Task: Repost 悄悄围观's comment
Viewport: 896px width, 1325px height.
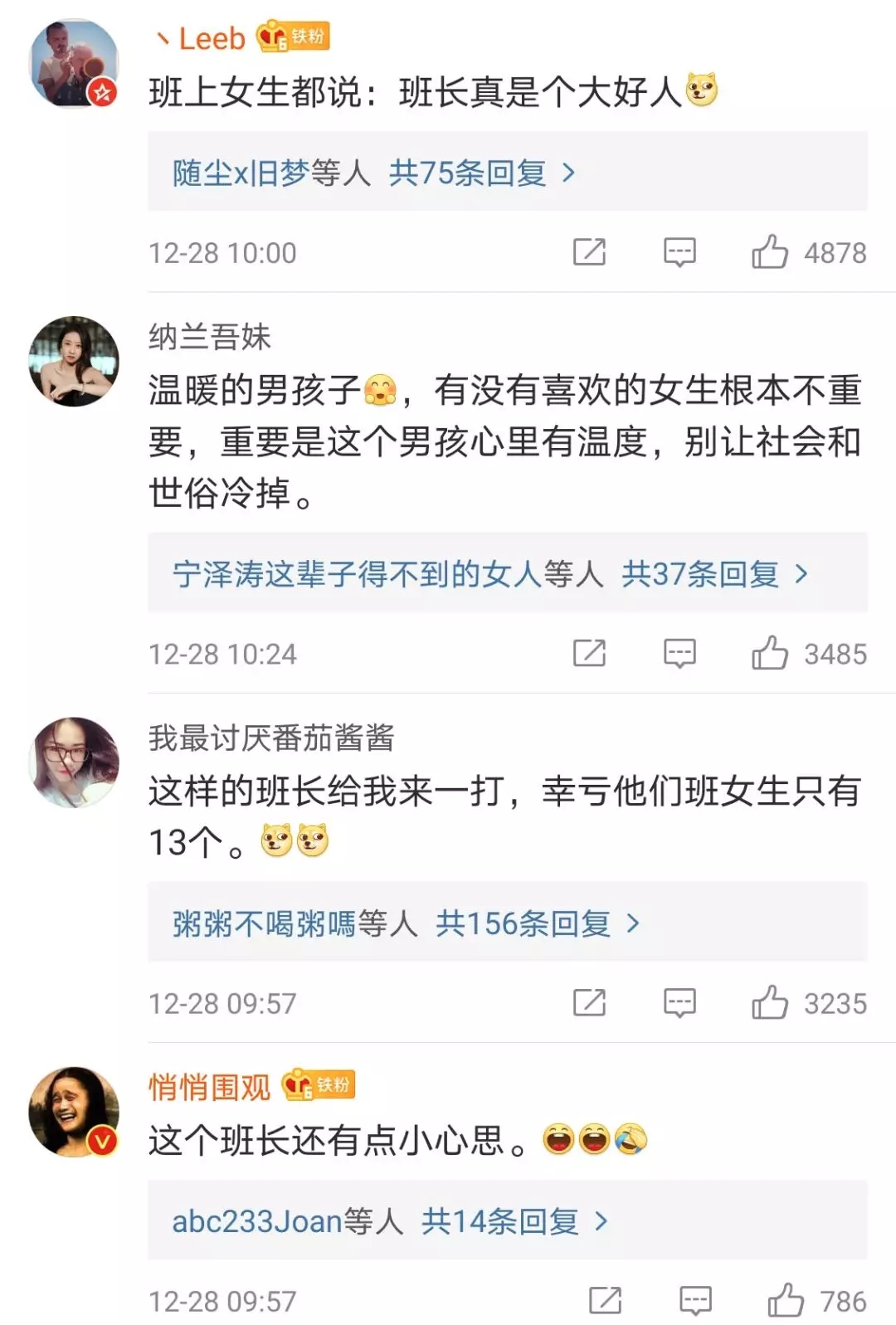Action: tap(605, 1301)
